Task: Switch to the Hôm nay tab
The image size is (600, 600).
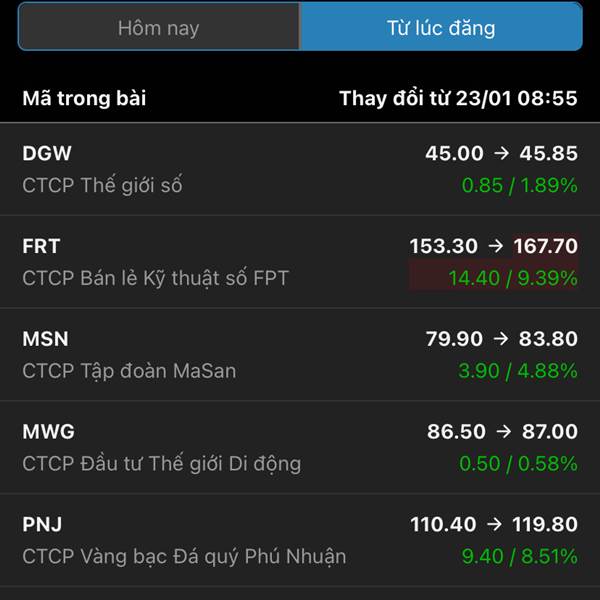Action: click(158, 27)
